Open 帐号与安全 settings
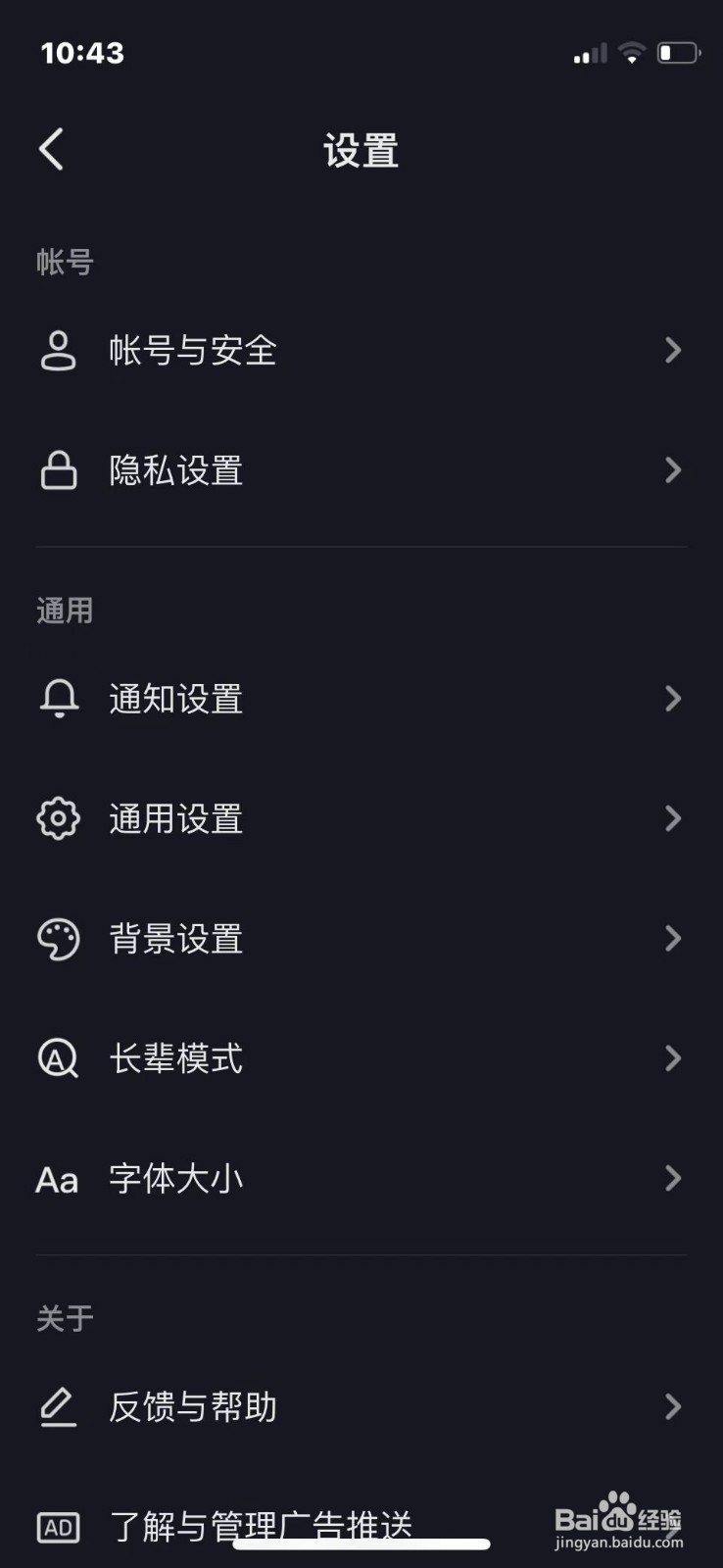Image resolution: width=723 pixels, height=1568 pixels. 193,351
